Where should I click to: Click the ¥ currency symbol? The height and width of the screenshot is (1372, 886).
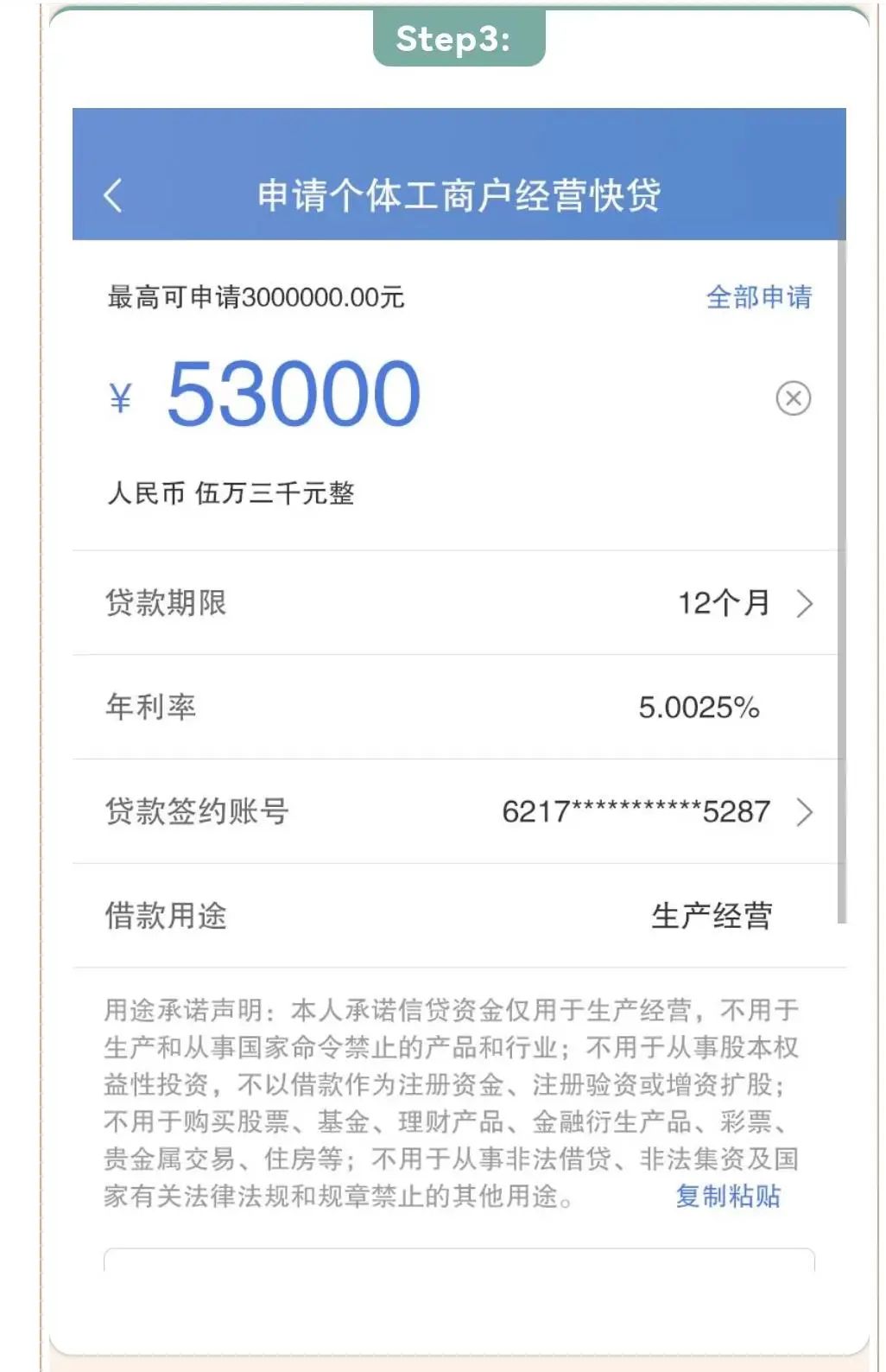[x=121, y=398]
